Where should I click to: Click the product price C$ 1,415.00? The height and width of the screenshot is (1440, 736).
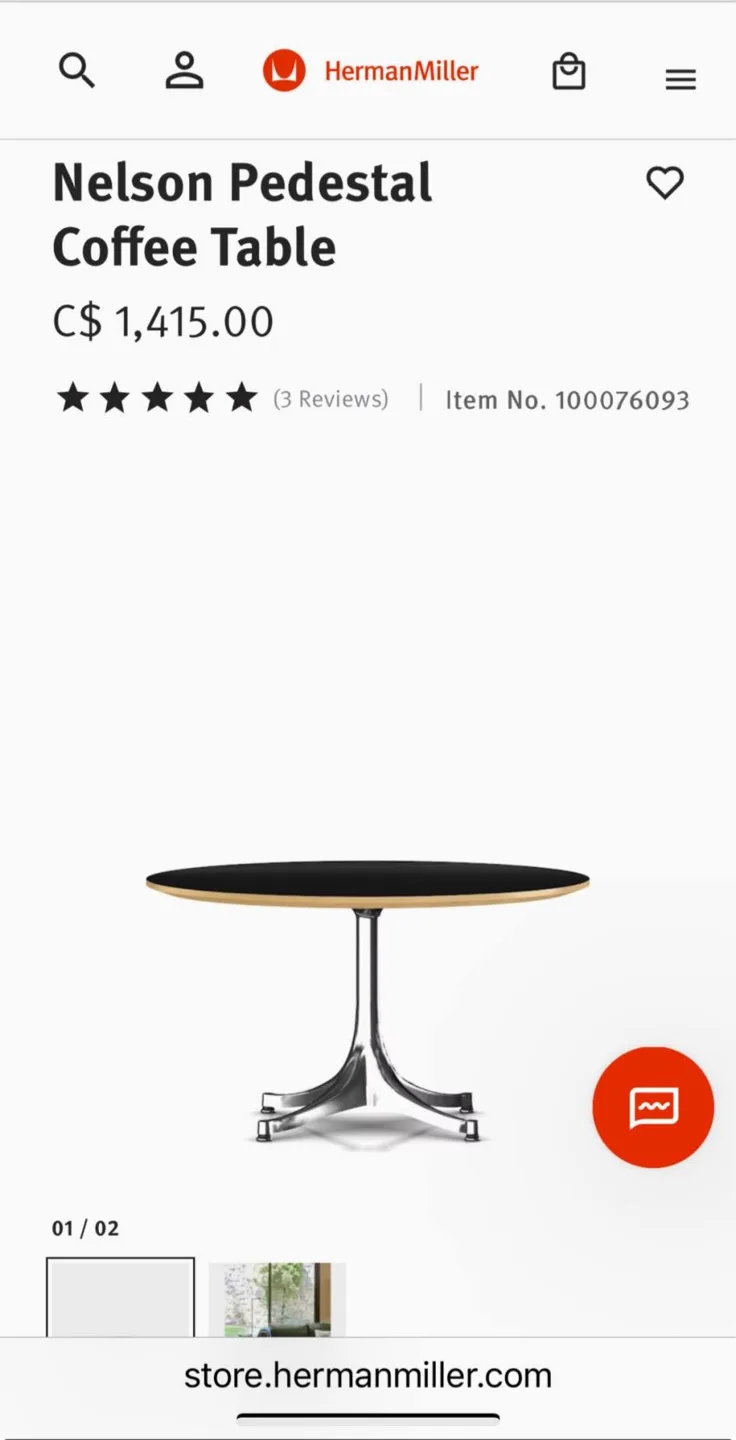point(163,320)
